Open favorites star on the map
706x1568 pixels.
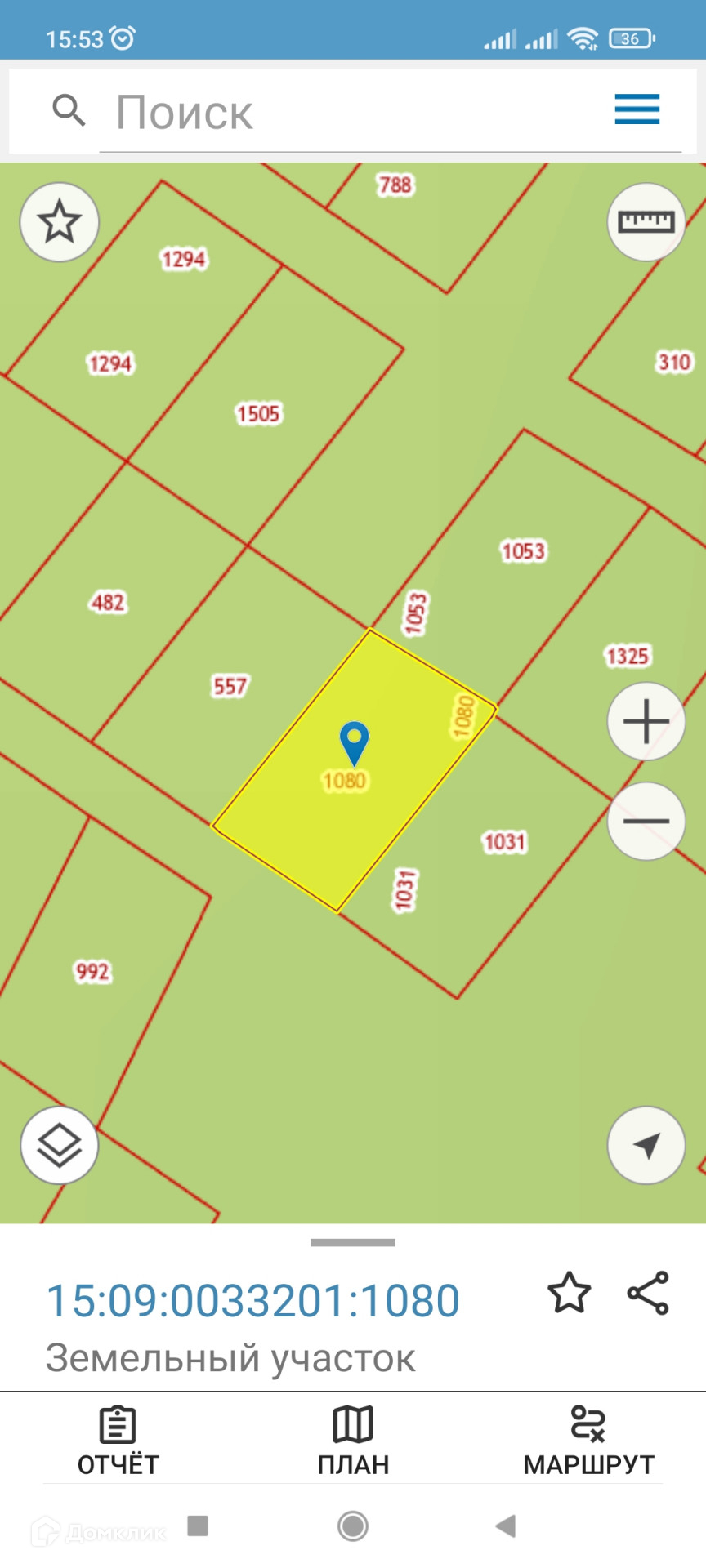click(x=60, y=222)
